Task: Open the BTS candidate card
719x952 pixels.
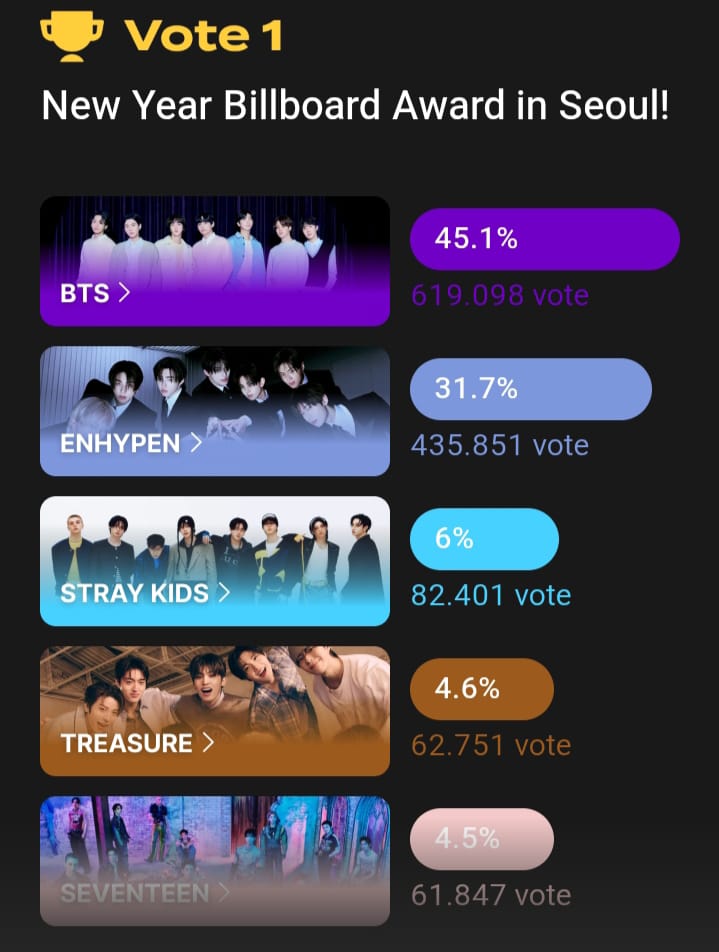Action: (214, 261)
